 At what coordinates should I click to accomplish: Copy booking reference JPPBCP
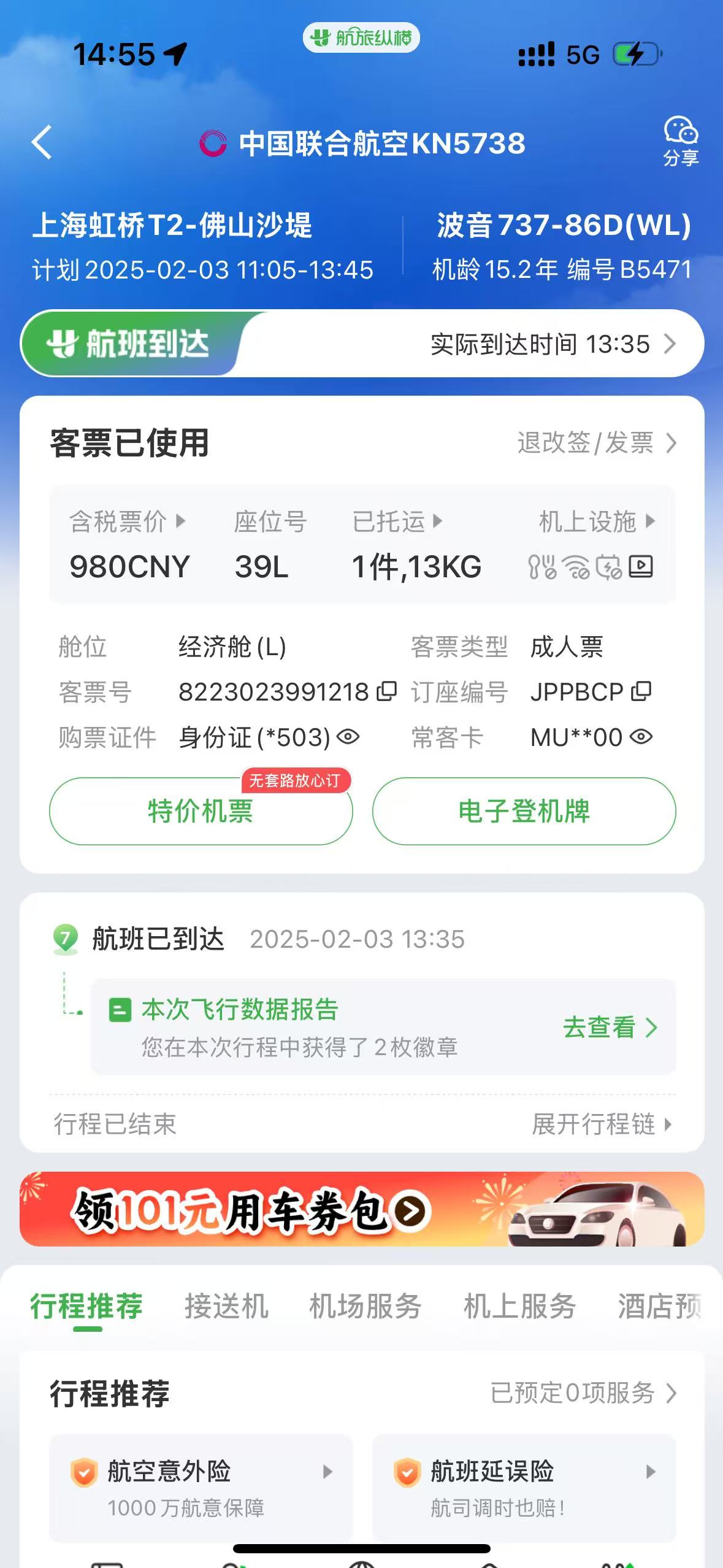pyautogui.click(x=641, y=691)
